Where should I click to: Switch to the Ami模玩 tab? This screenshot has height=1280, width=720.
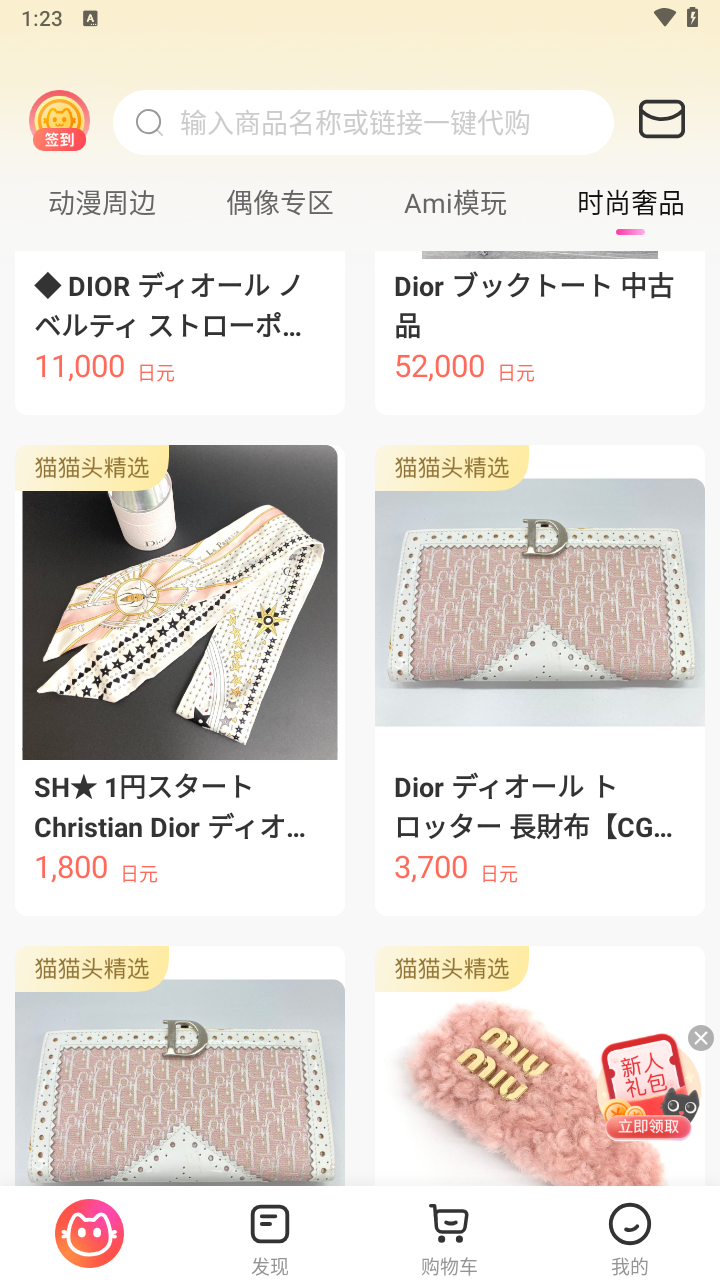[x=455, y=204]
